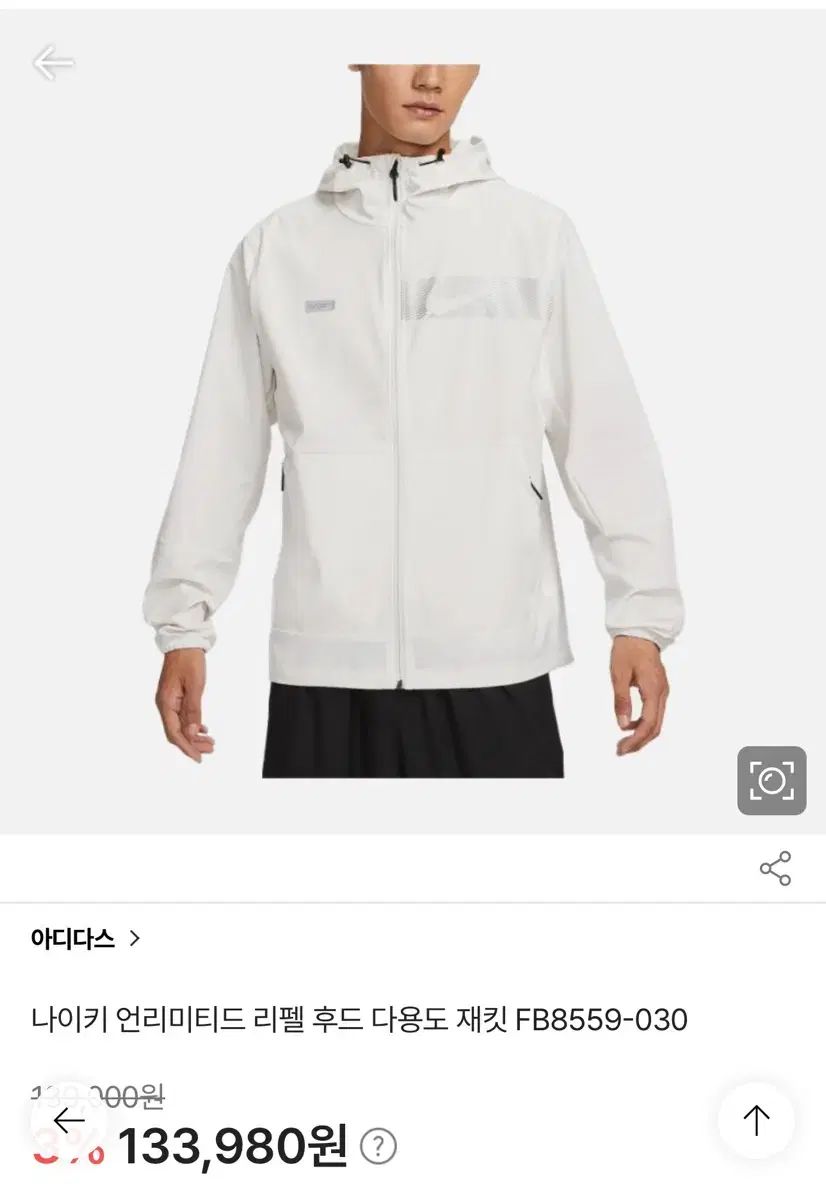Tap the share icon above the product details
826x1200 pixels.
click(x=777, y=869)
